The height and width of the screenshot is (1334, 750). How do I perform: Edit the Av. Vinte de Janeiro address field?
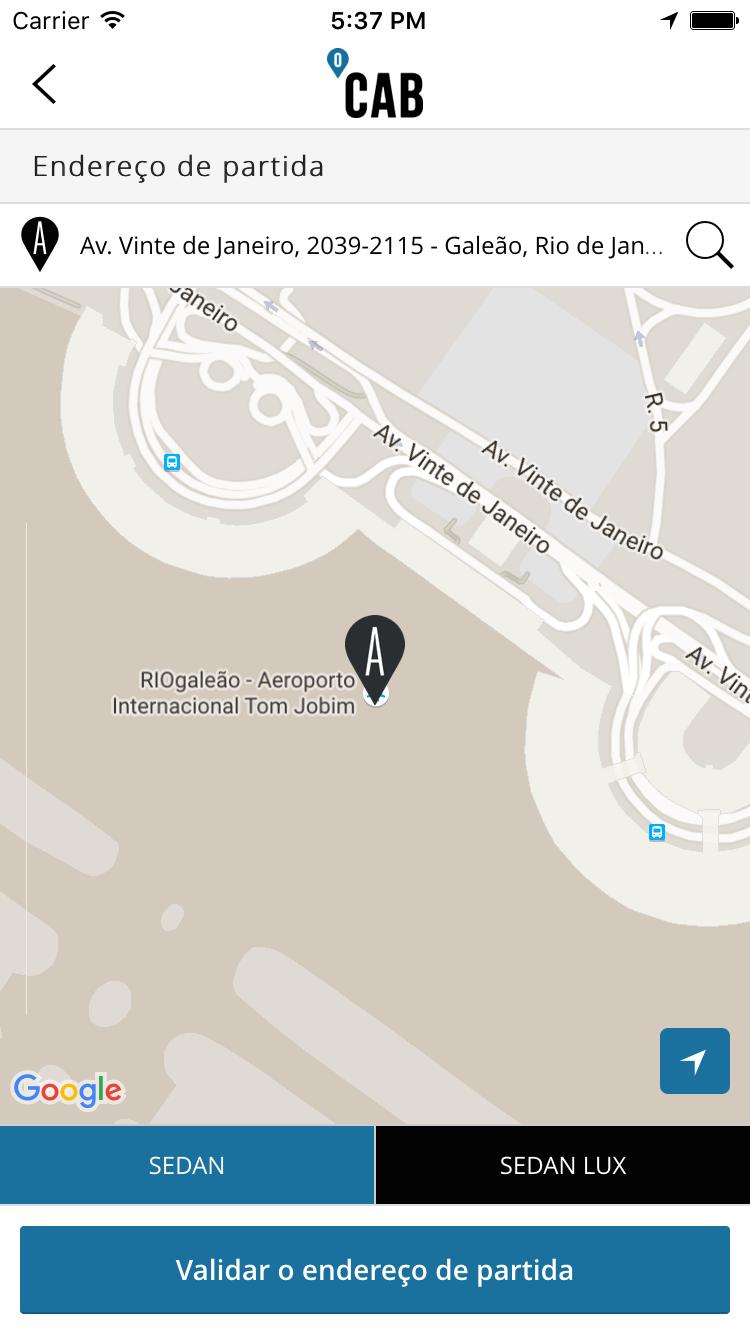[370, 246]
